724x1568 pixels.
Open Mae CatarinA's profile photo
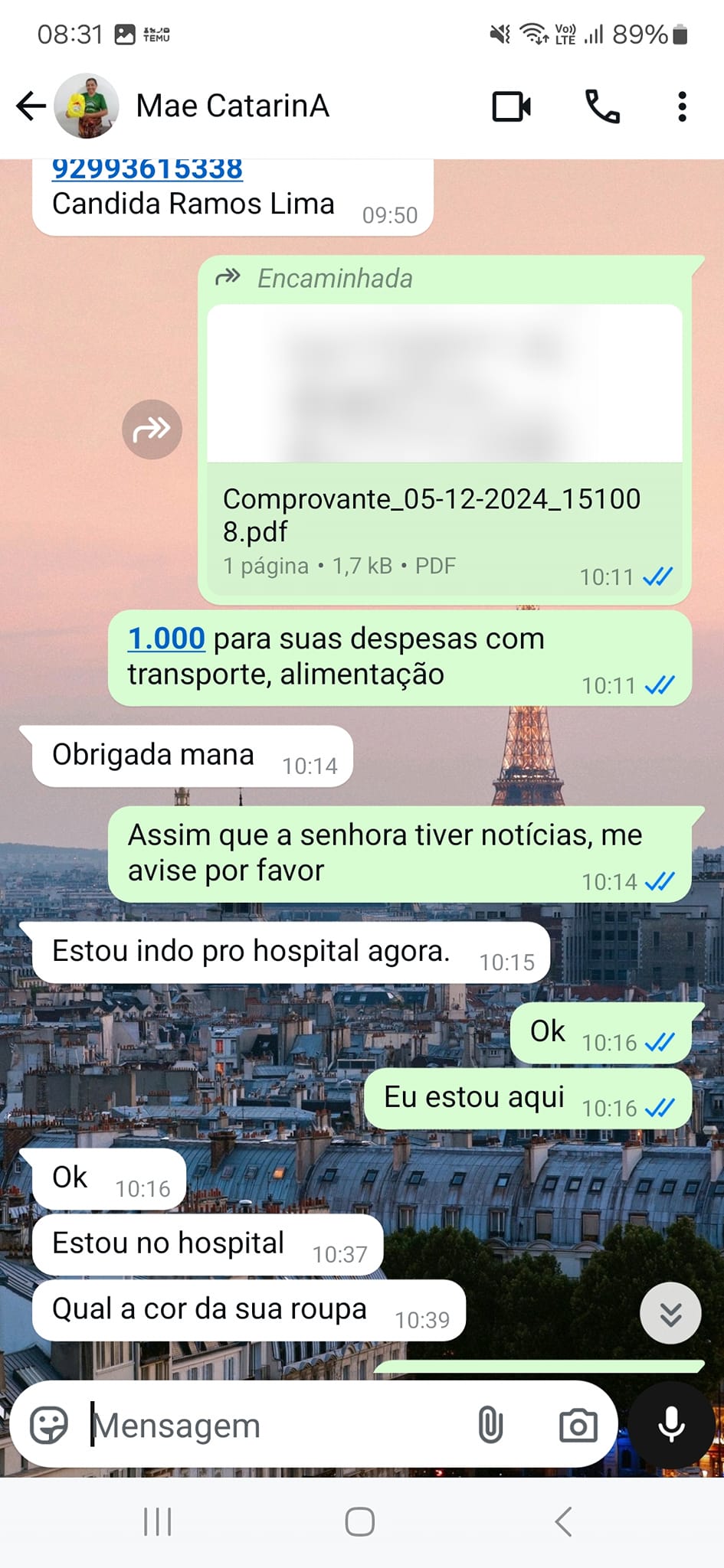87,106
